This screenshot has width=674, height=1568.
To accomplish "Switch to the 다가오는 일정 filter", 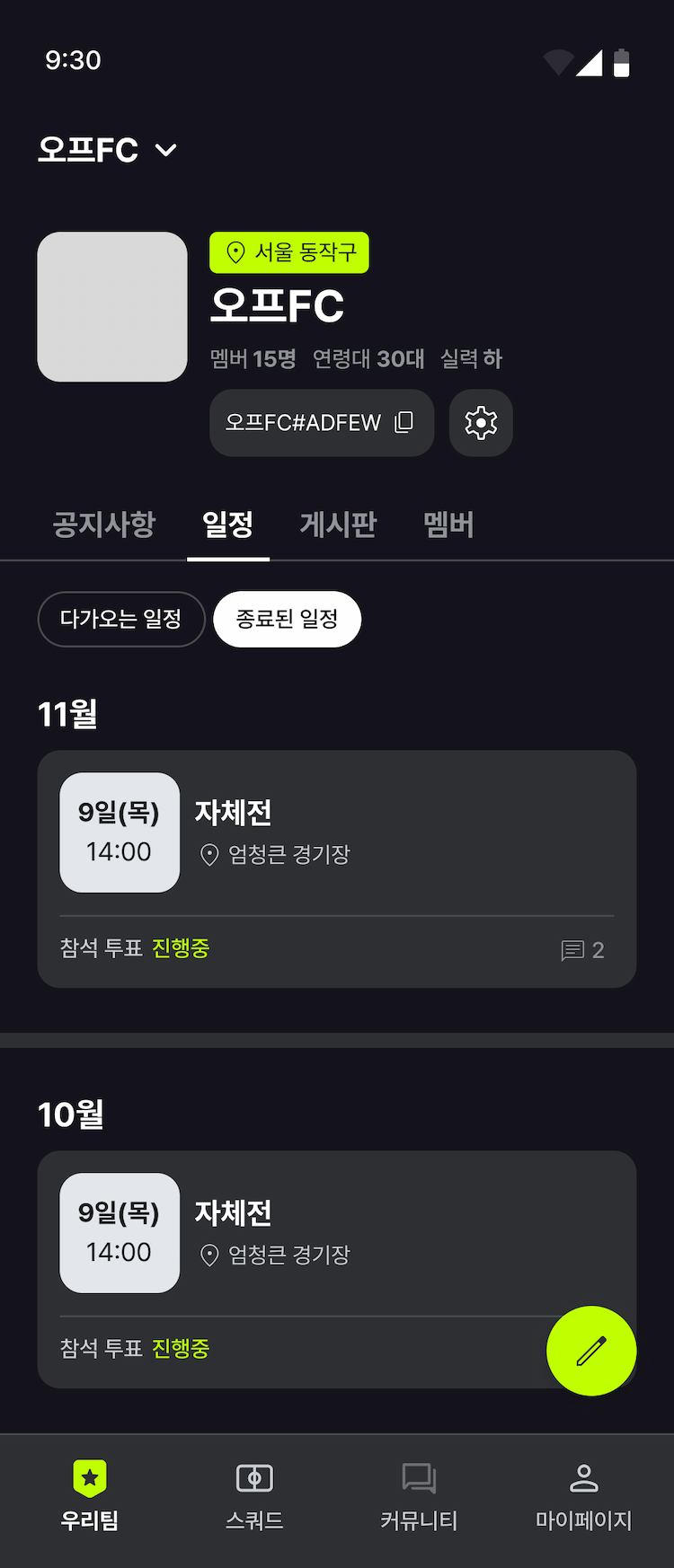I will (x=120, y=619).
